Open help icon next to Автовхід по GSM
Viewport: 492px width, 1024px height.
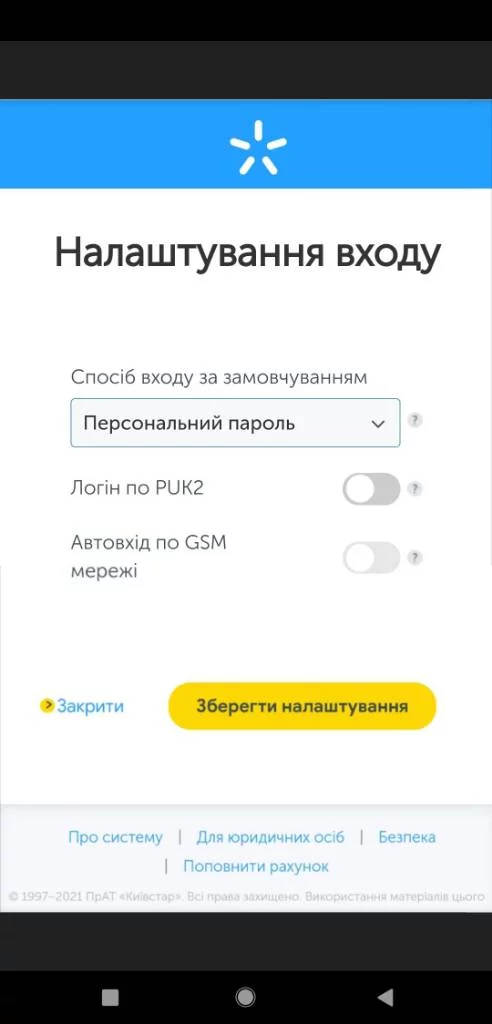pos(415,558)
